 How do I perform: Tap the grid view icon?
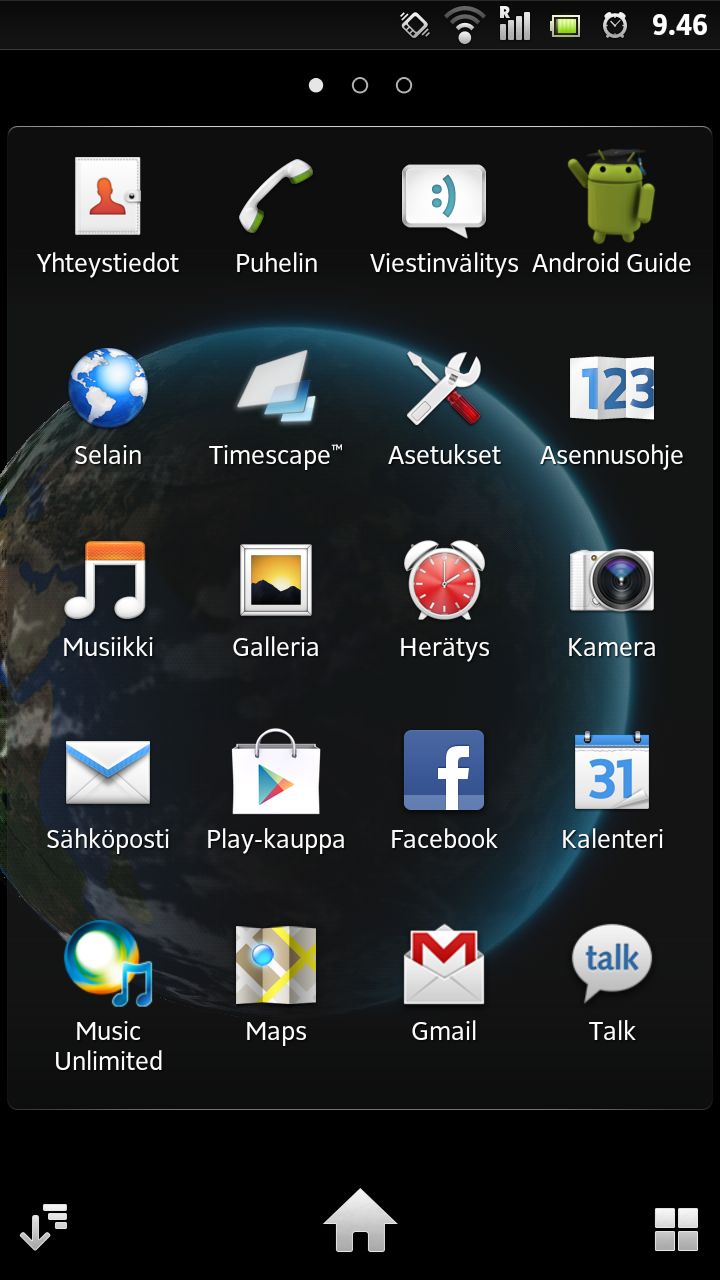(676, 1229)
